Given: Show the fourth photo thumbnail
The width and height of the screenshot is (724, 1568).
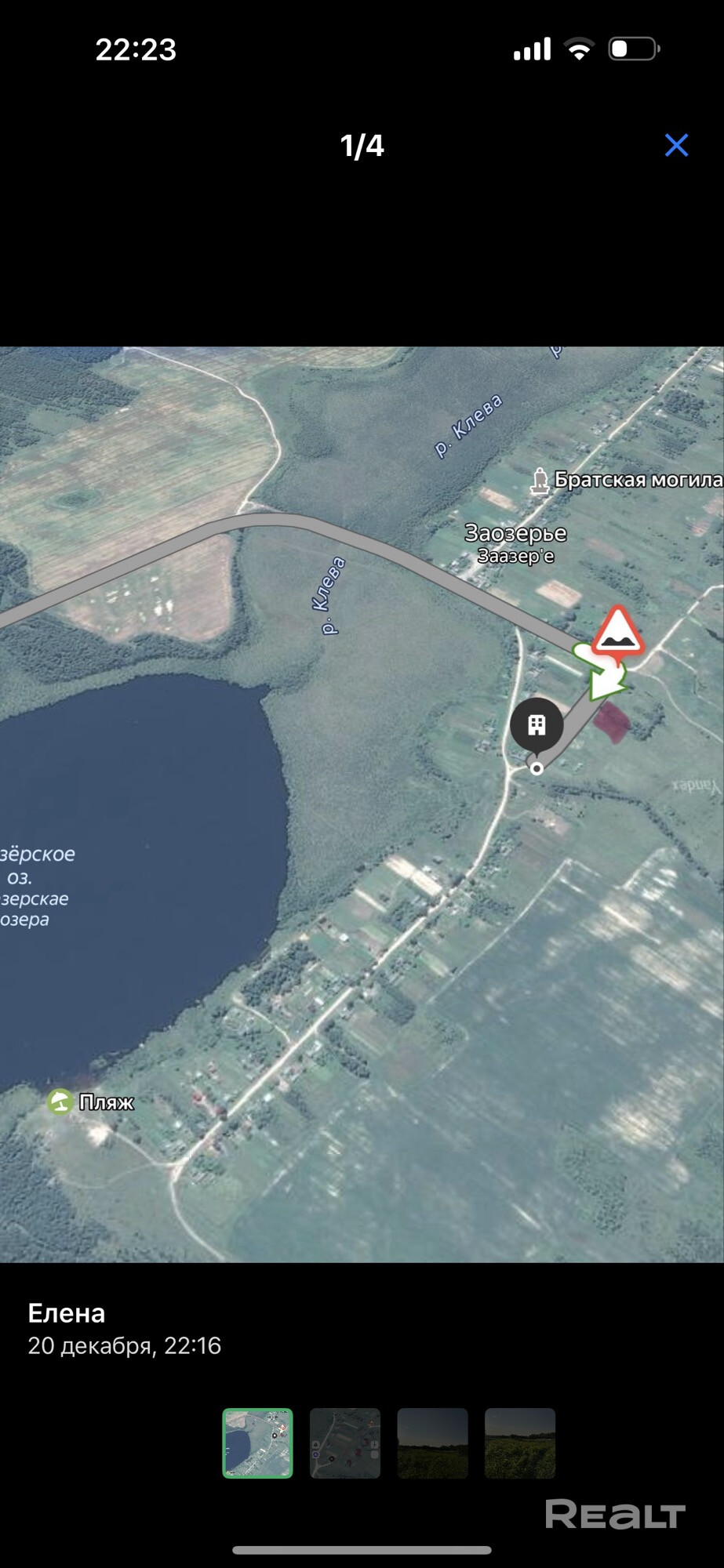Looking at the screenshot, I should click(520, 1443).
